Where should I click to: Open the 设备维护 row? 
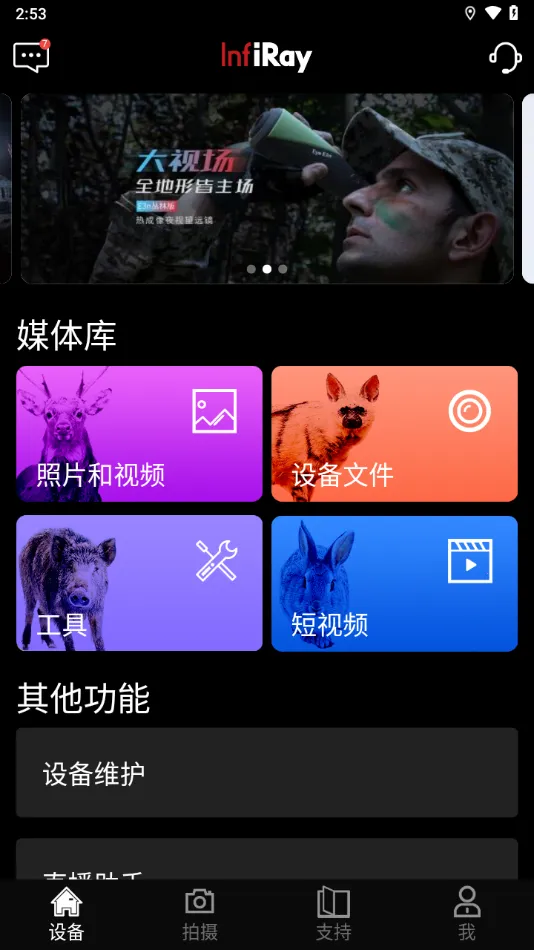(x=267, y=772)
